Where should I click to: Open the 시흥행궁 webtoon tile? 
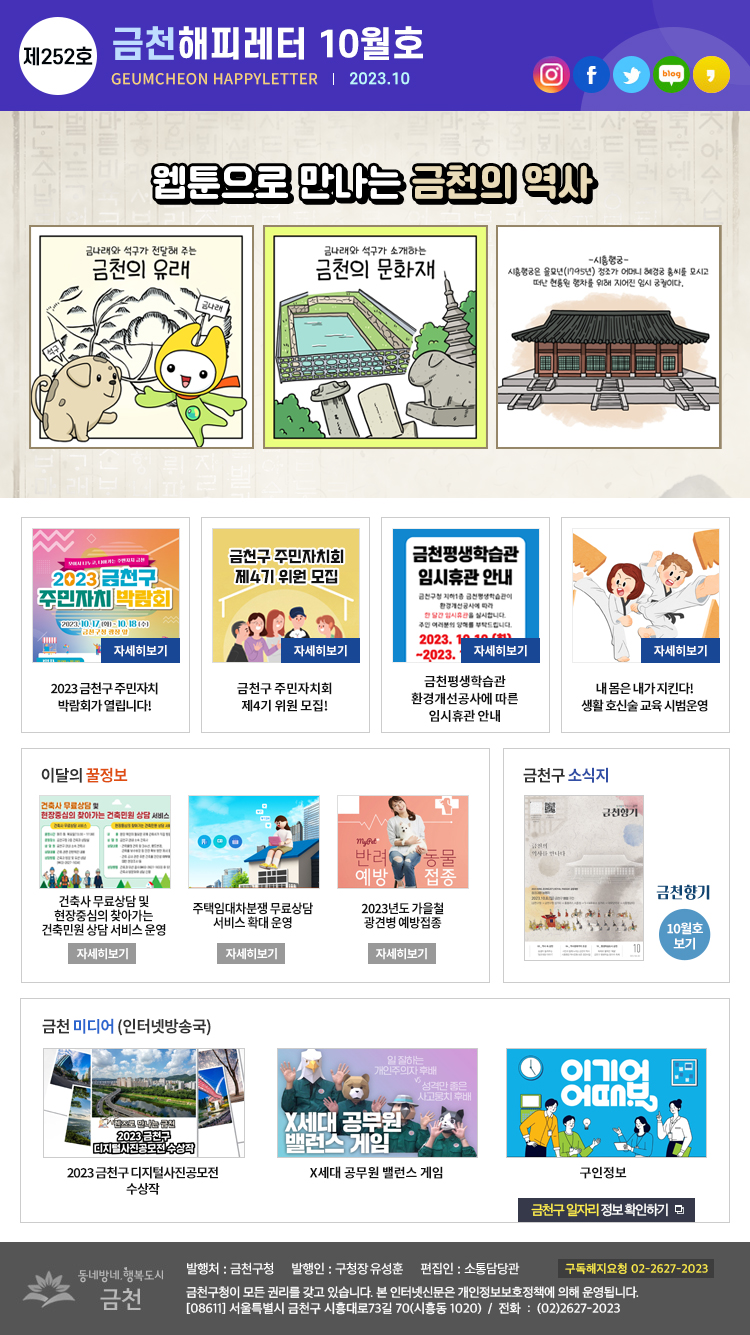coord(608,337)
